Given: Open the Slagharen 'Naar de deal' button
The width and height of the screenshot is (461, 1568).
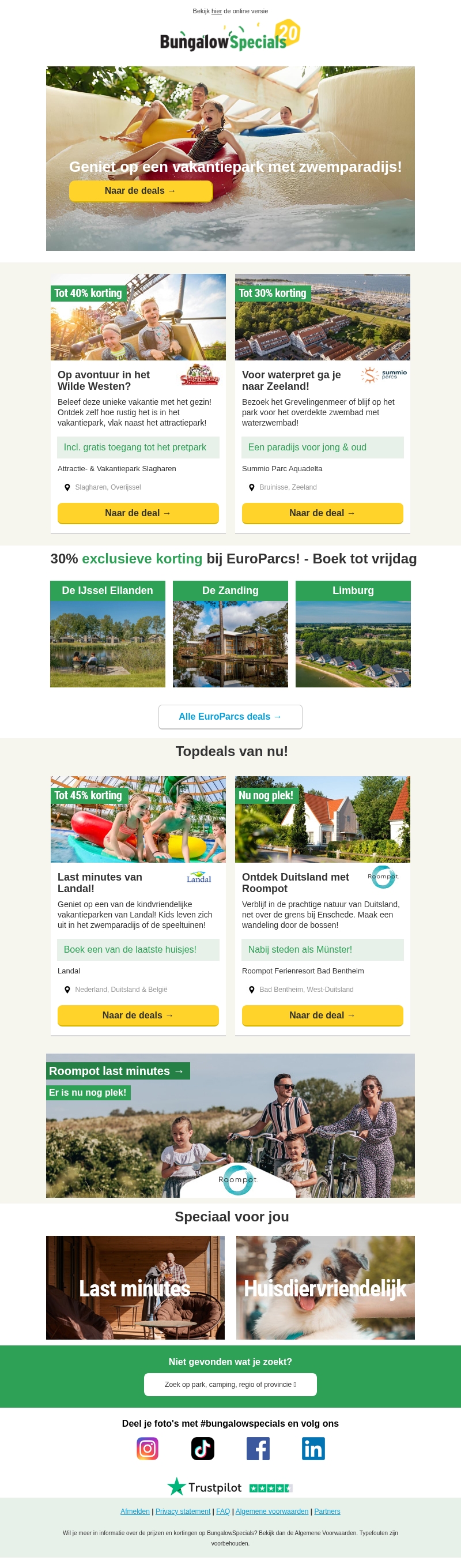Looking at the screenshot, I should click(138, 513).
